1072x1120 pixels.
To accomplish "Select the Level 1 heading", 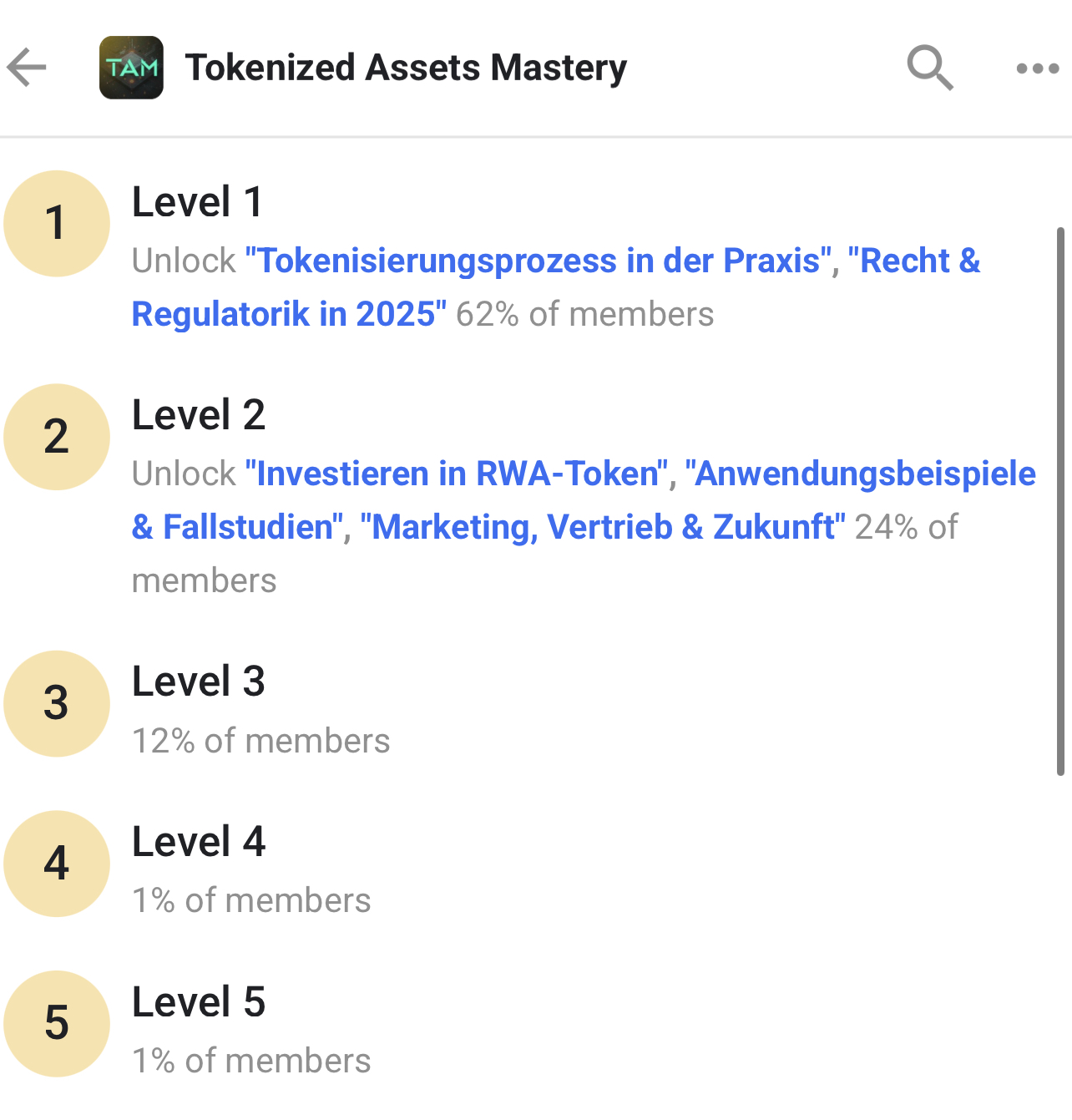I will pos(196,201).
